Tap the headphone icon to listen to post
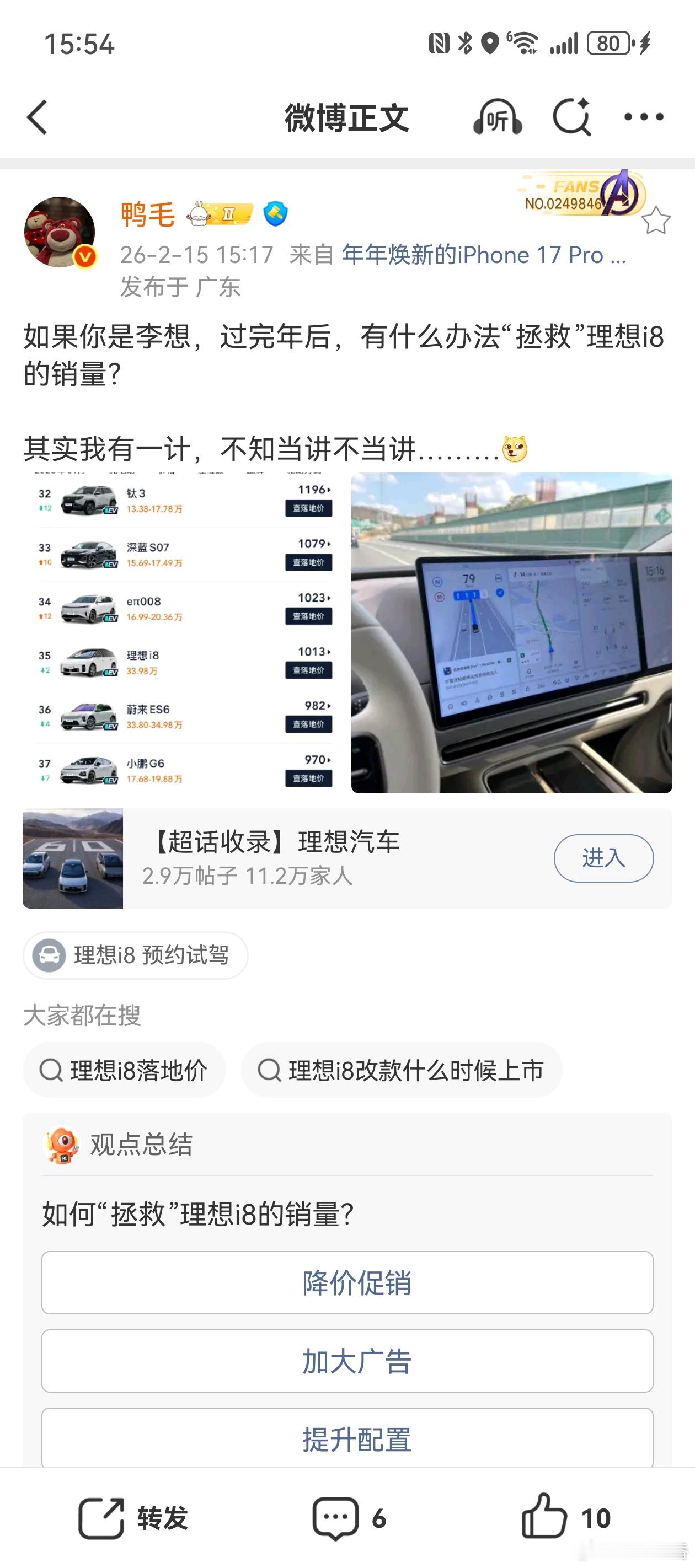Image resolution: width=695 pixels, height=1568 pixels. (x=496, y=117)
